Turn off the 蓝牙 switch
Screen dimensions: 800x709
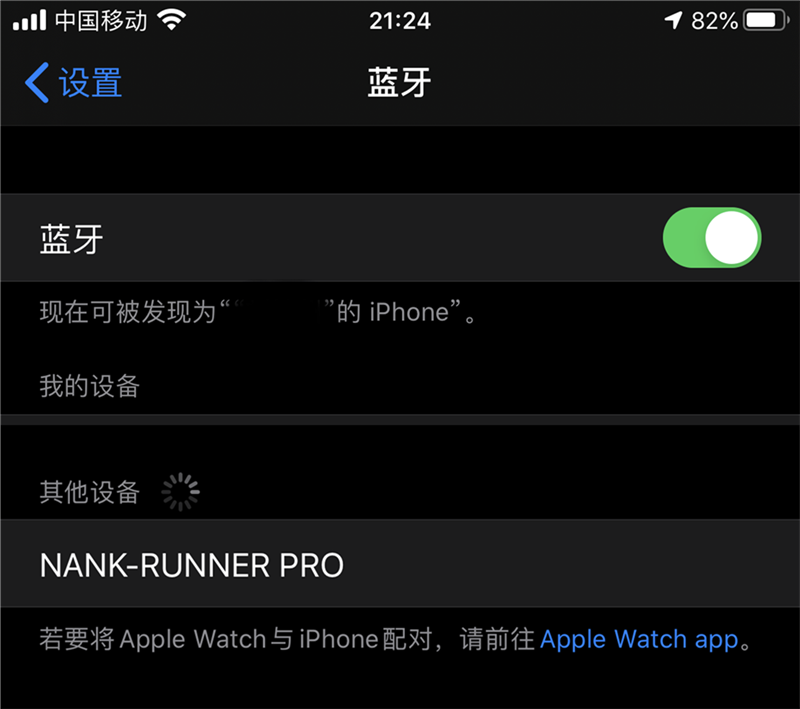point(712,239)
